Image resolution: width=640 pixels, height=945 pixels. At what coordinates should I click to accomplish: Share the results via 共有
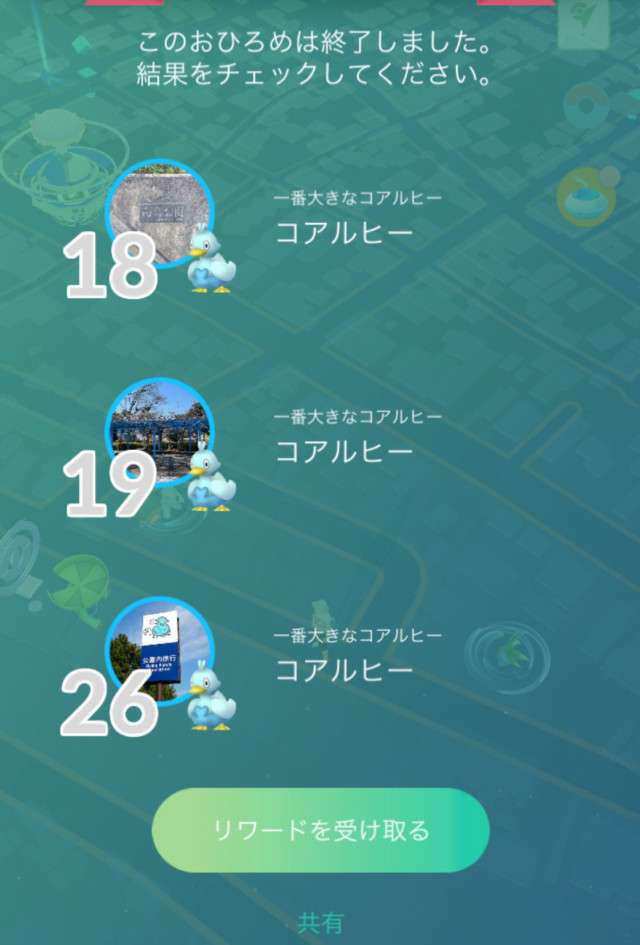[320, 922]
